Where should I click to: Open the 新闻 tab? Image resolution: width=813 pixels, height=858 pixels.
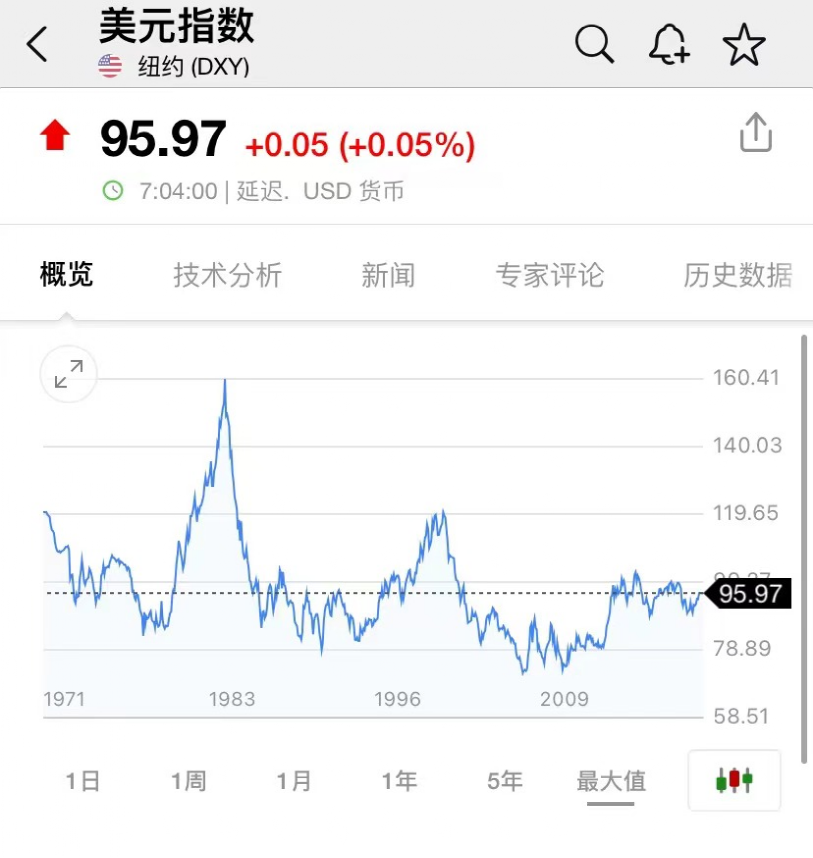pyautogui.click(x=388, y=275)
